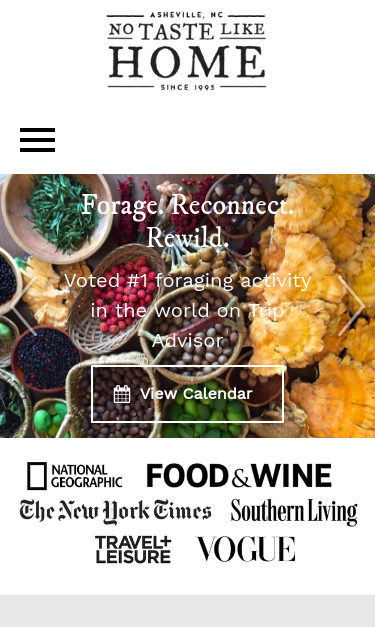Go to the previous carousel slide

[24, 306]
